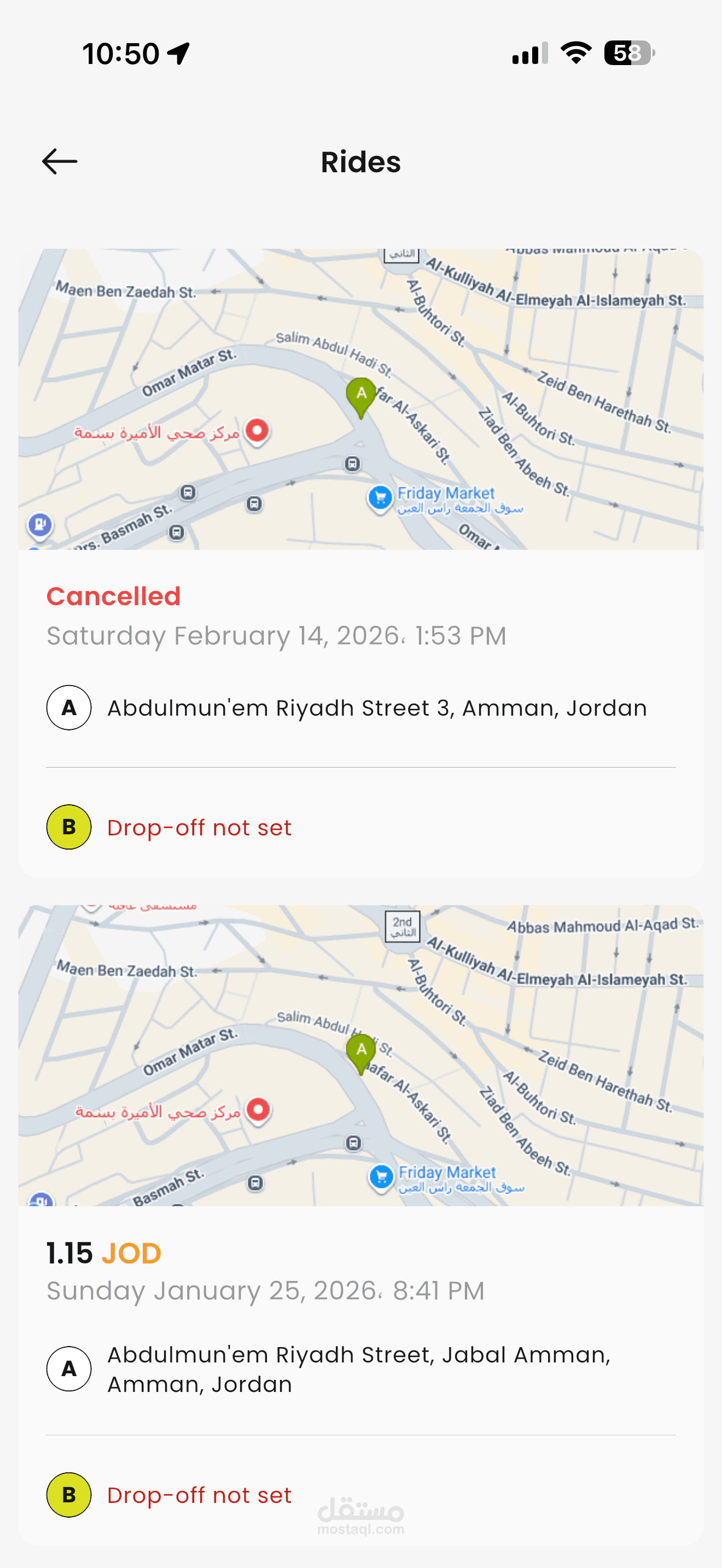Go back using the arrow icon
The image size is (722, 1568).
(60, 162)
